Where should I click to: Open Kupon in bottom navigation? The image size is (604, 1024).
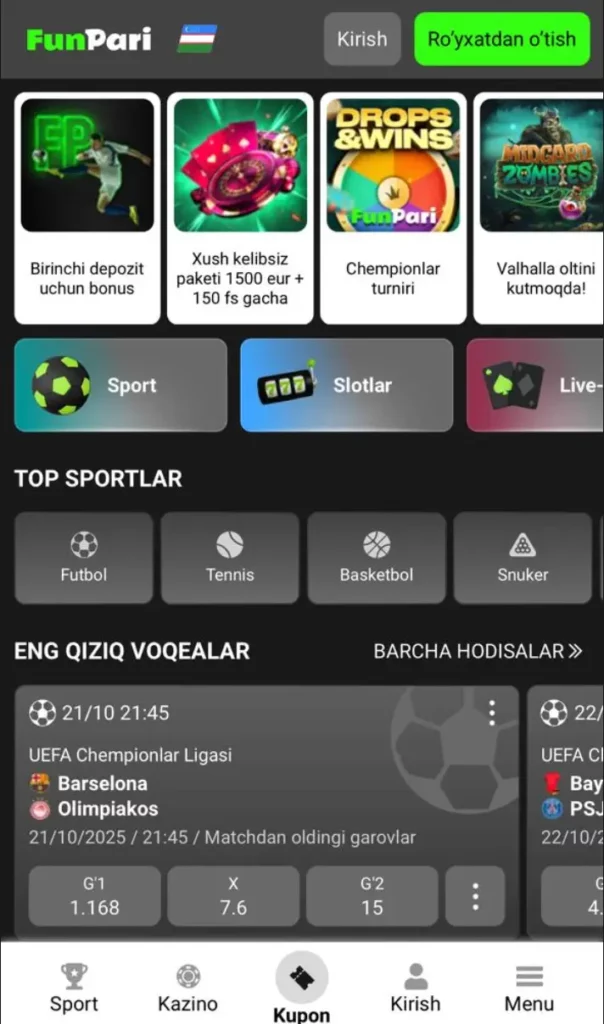point(301,988)
